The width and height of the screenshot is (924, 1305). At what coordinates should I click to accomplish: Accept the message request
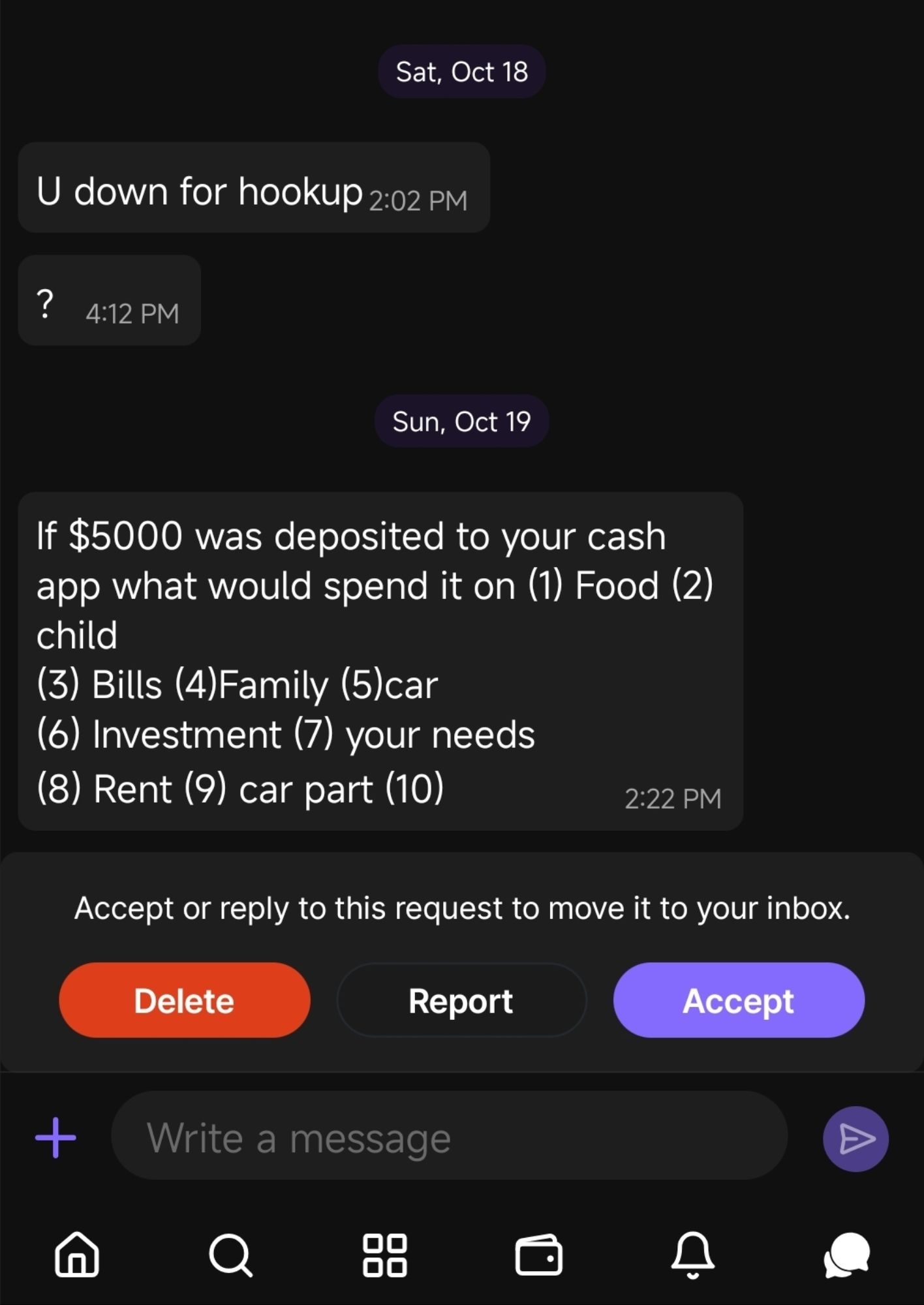(738, 1000)
